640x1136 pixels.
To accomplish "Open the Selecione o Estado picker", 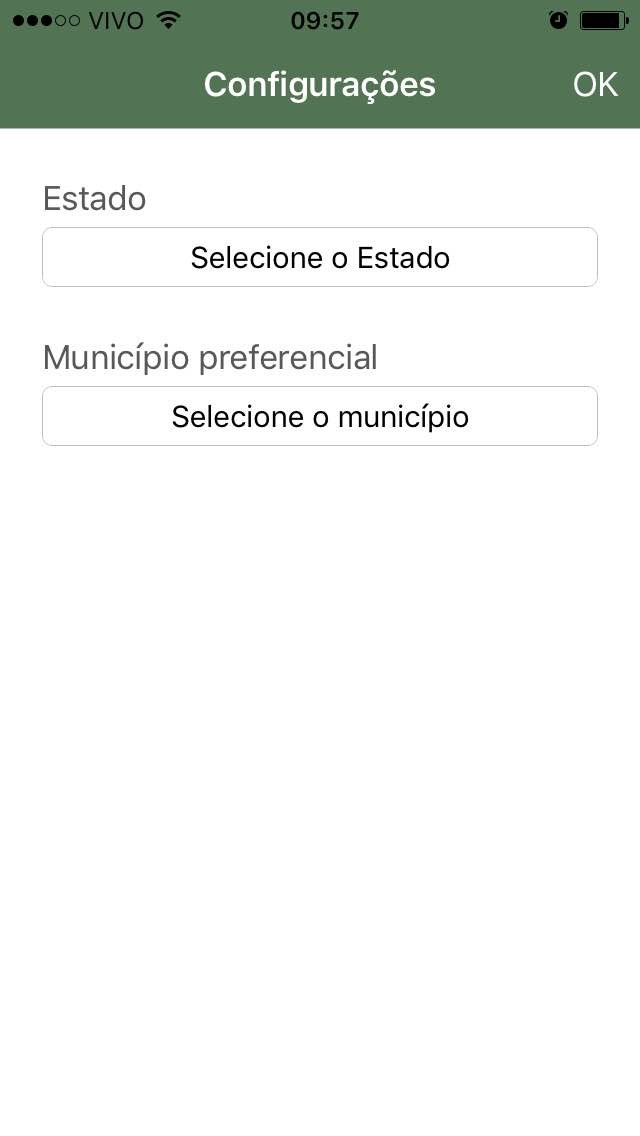I will click(x=320, y=258).
